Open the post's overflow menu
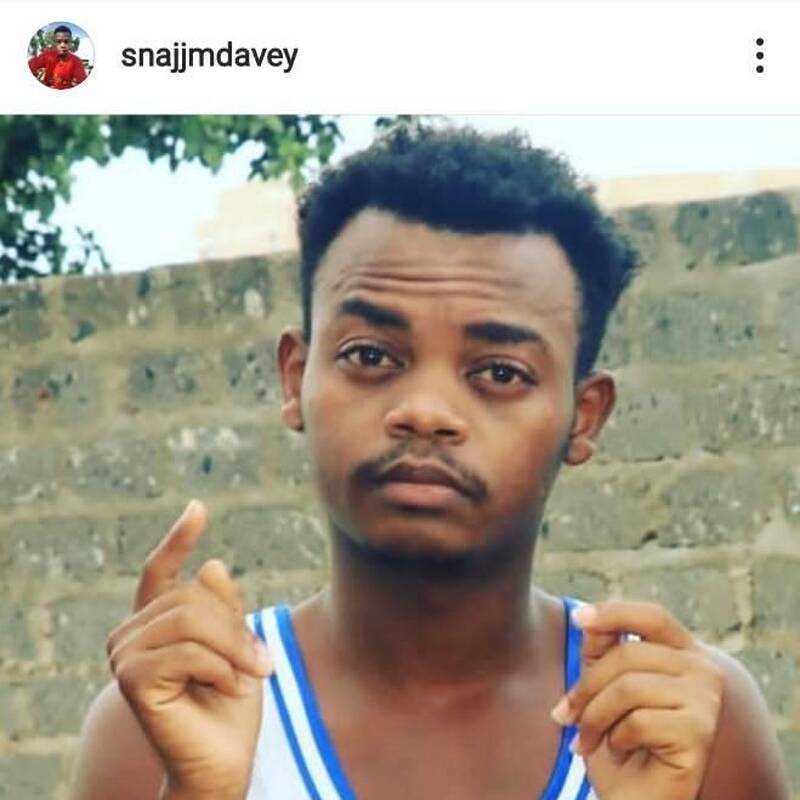 [x=759, y=56]
